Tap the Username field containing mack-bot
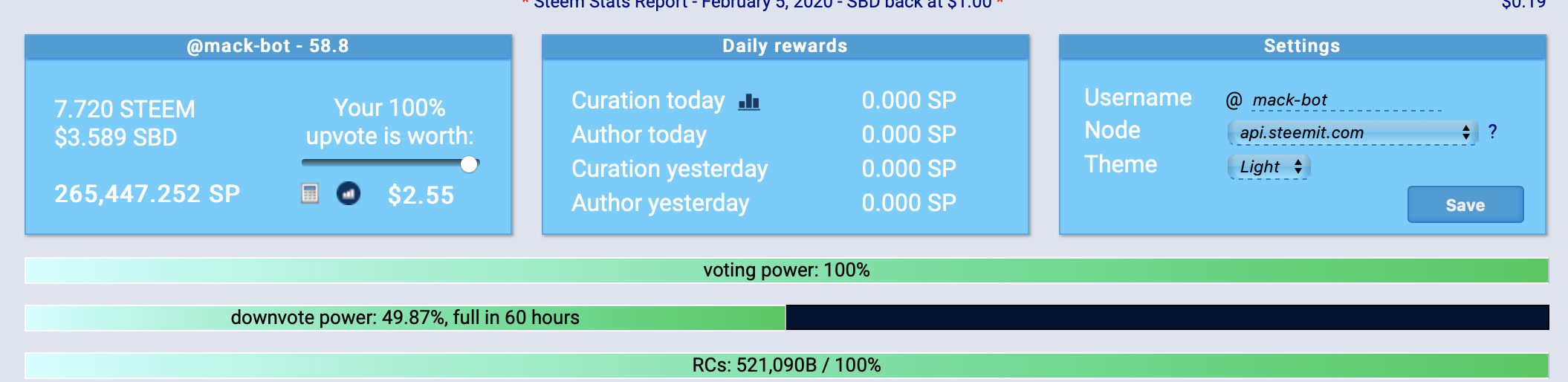This screenshot has width=1568, height=382. [x=1345, y=100]
